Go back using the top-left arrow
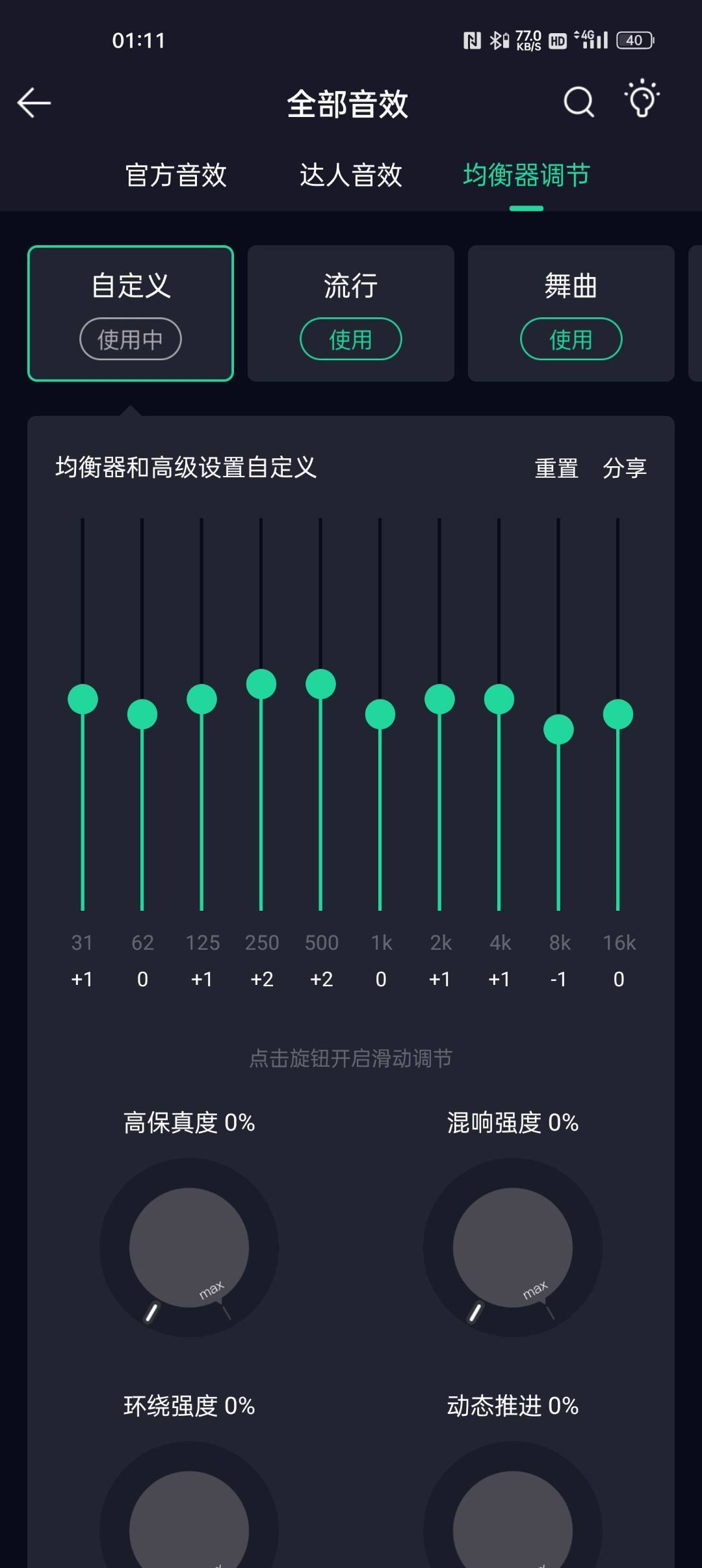Image resolution: width=702 pixels, height=1568 pixels. point(34,103)
